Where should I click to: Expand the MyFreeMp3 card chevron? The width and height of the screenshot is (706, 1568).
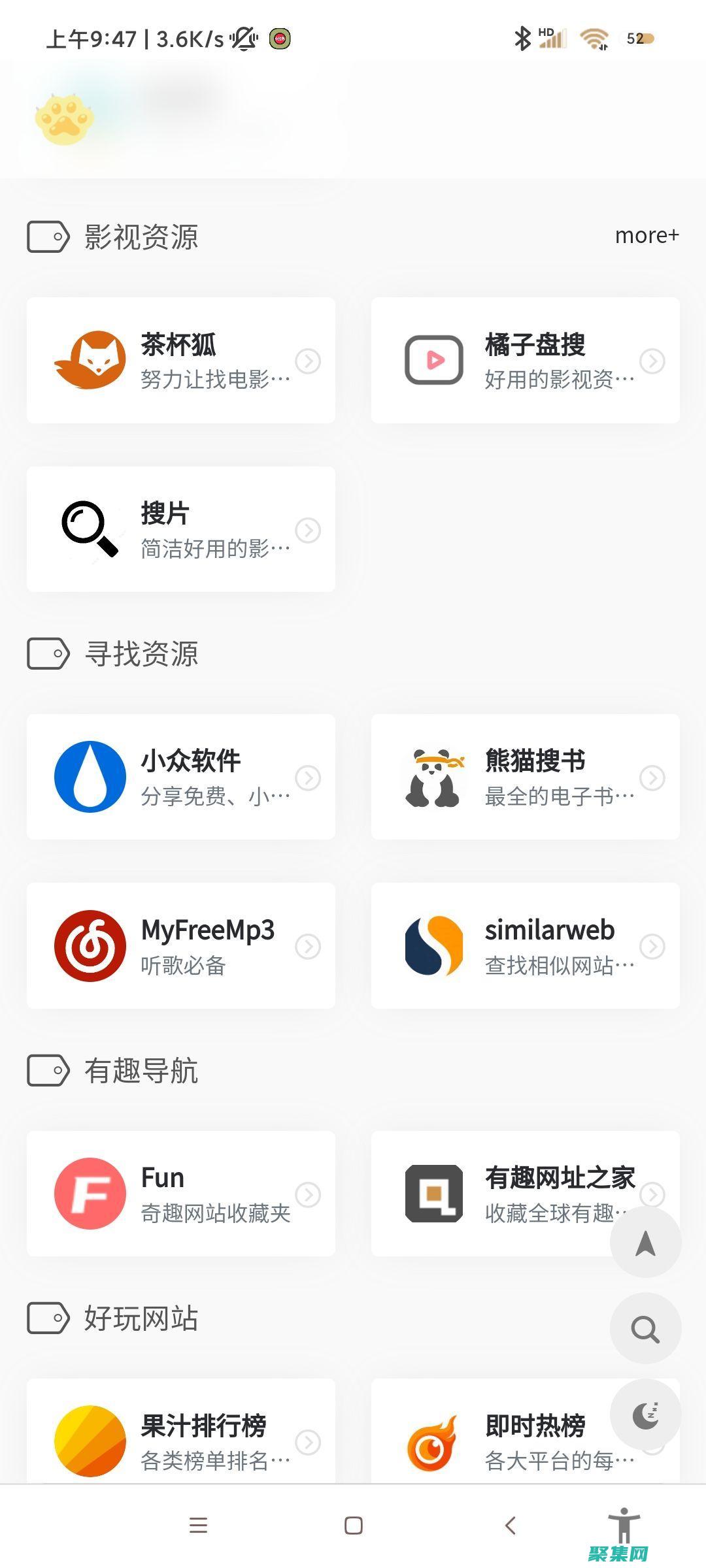[x=309, y=945]
